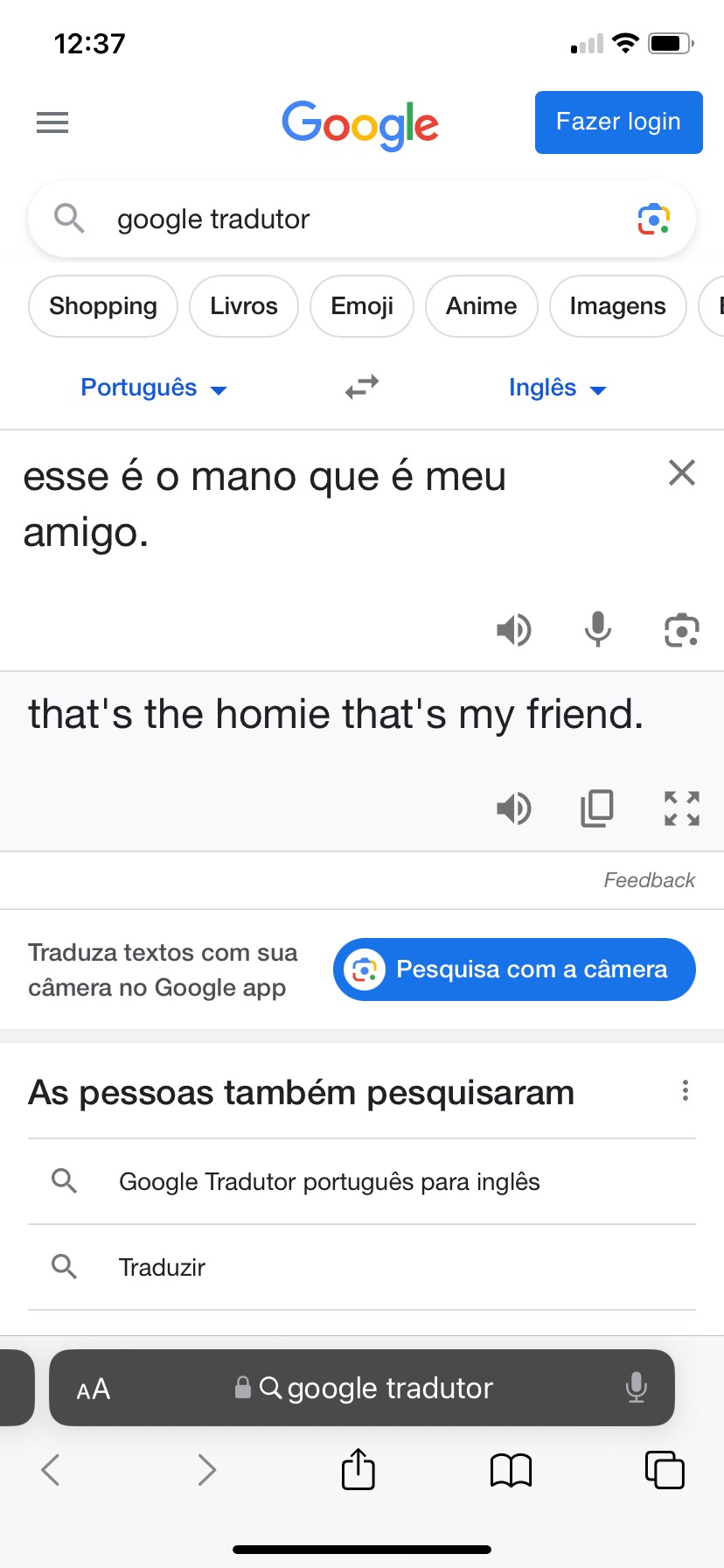Viewport: 724px width, 1568px height.
Task: Open the Português source language dropdown
Action: pyautogui.click(x=154, y=388)
